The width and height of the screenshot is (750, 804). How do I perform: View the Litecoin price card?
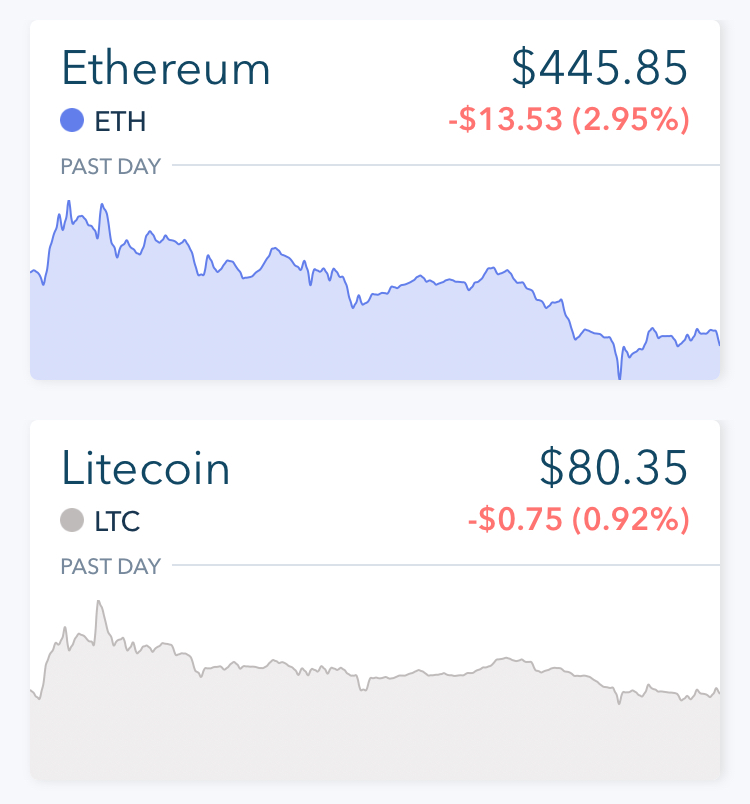click(x=375, y=600)
